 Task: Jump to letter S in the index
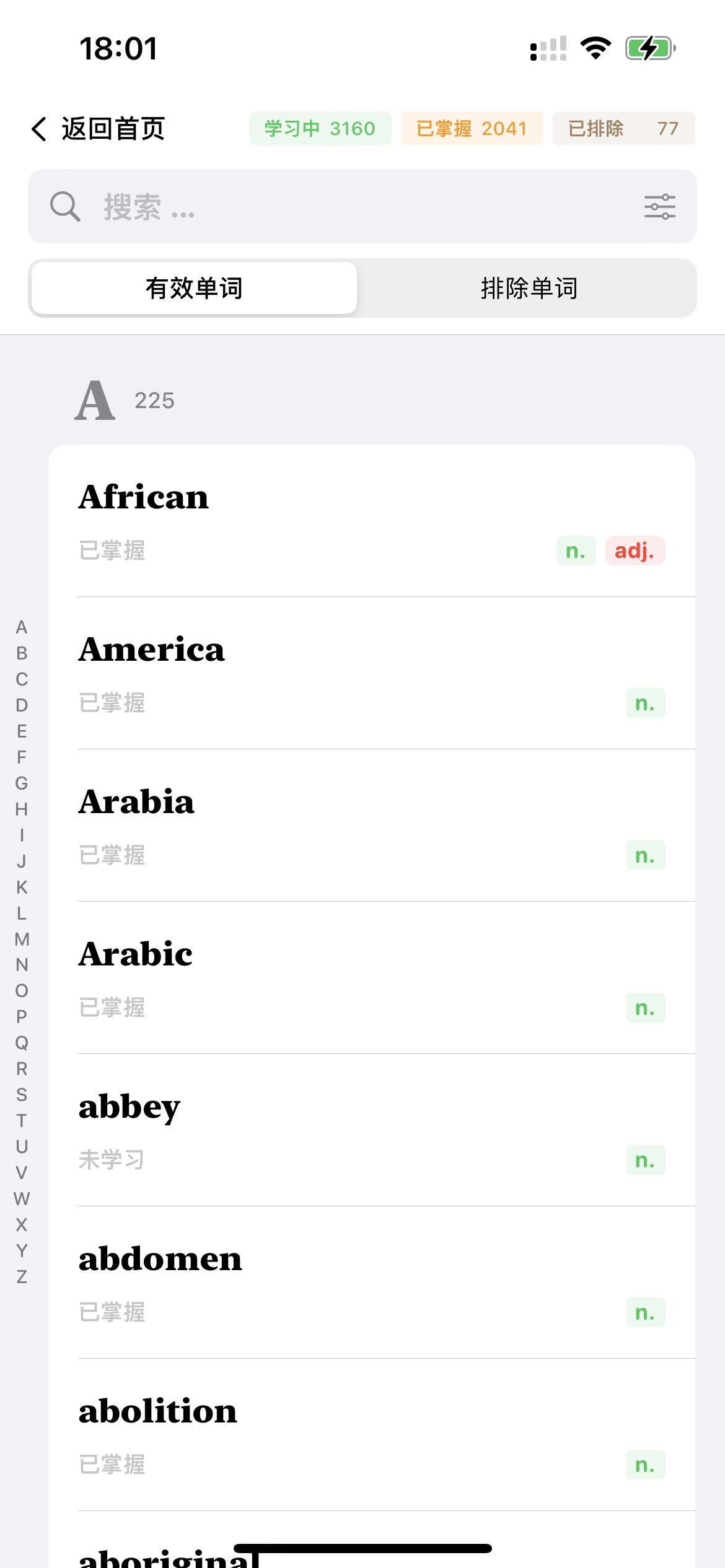(22, 1095)
